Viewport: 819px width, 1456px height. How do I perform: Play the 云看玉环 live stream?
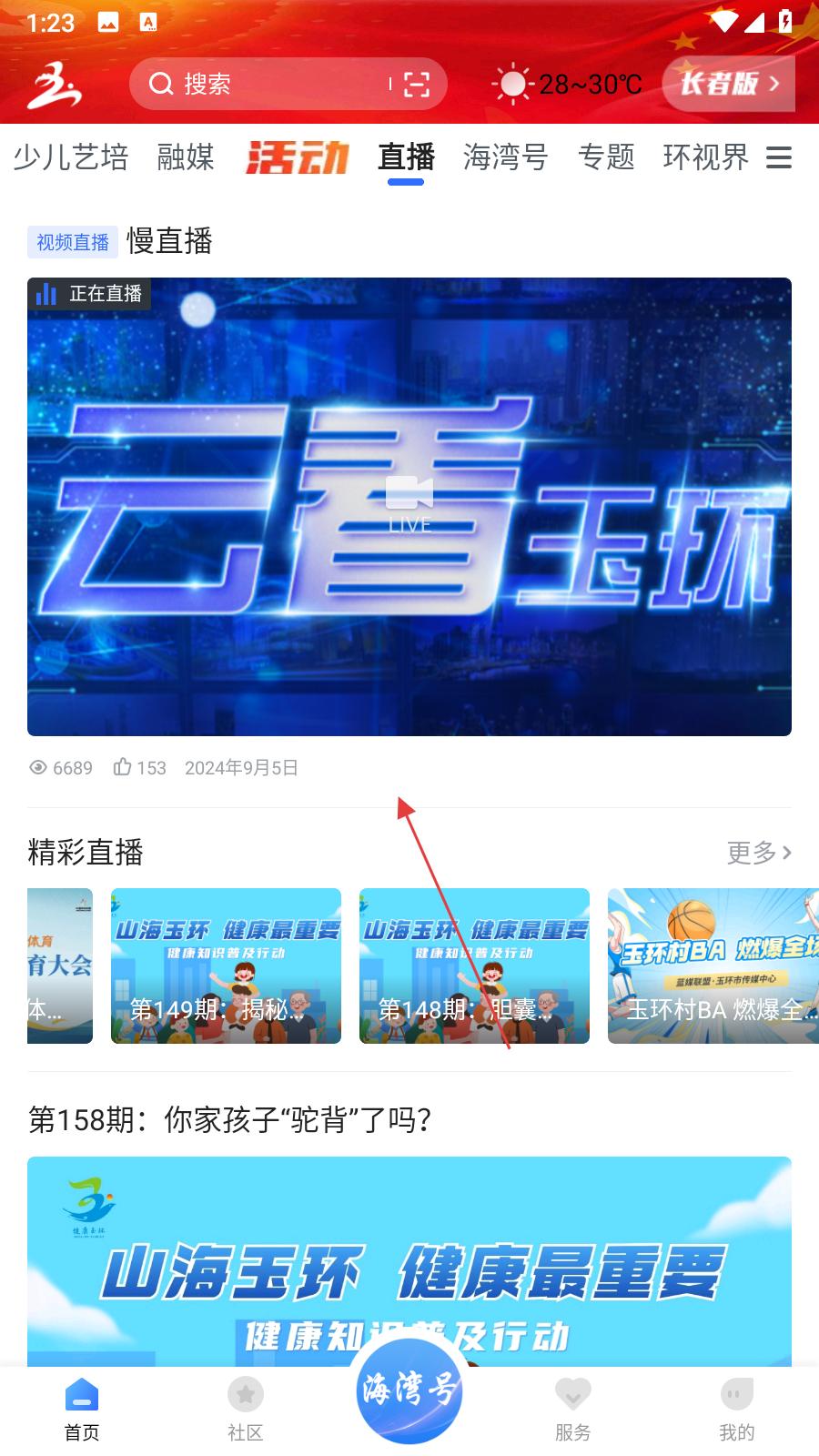[409, 506]
